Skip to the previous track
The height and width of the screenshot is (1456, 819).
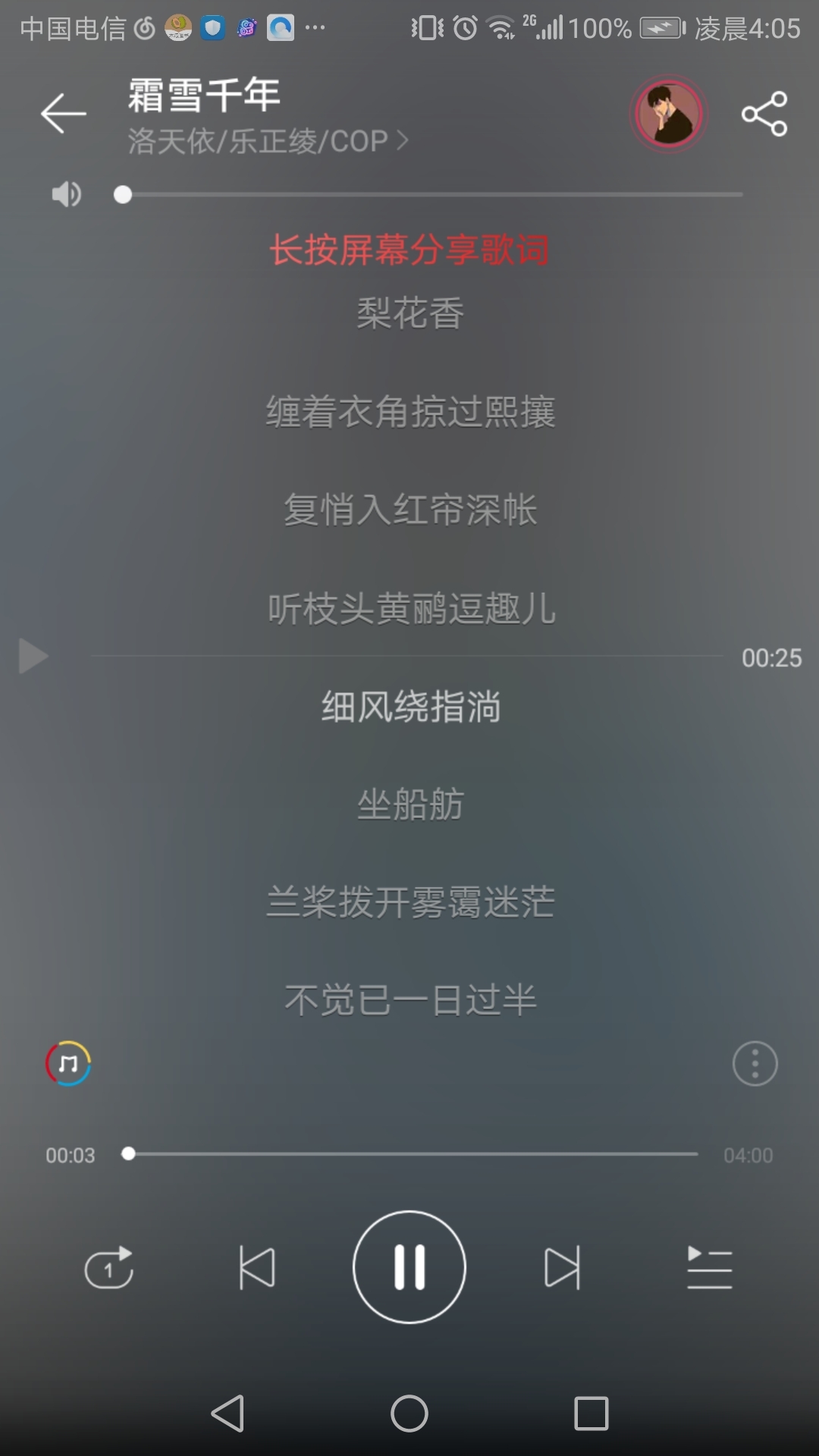[x=257, y=1267]
